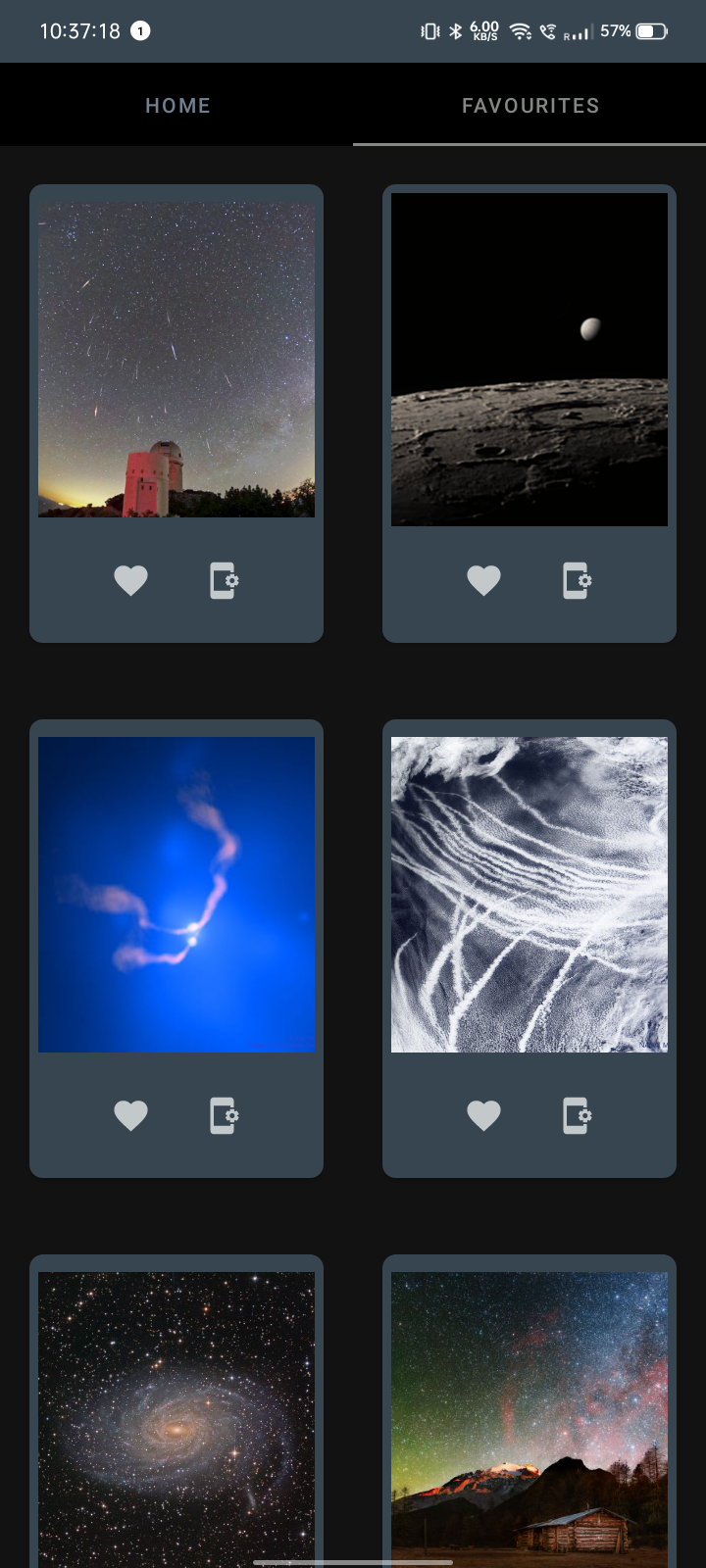
Task: Open the notification badge beside the clock
Action: click(138, 30)
